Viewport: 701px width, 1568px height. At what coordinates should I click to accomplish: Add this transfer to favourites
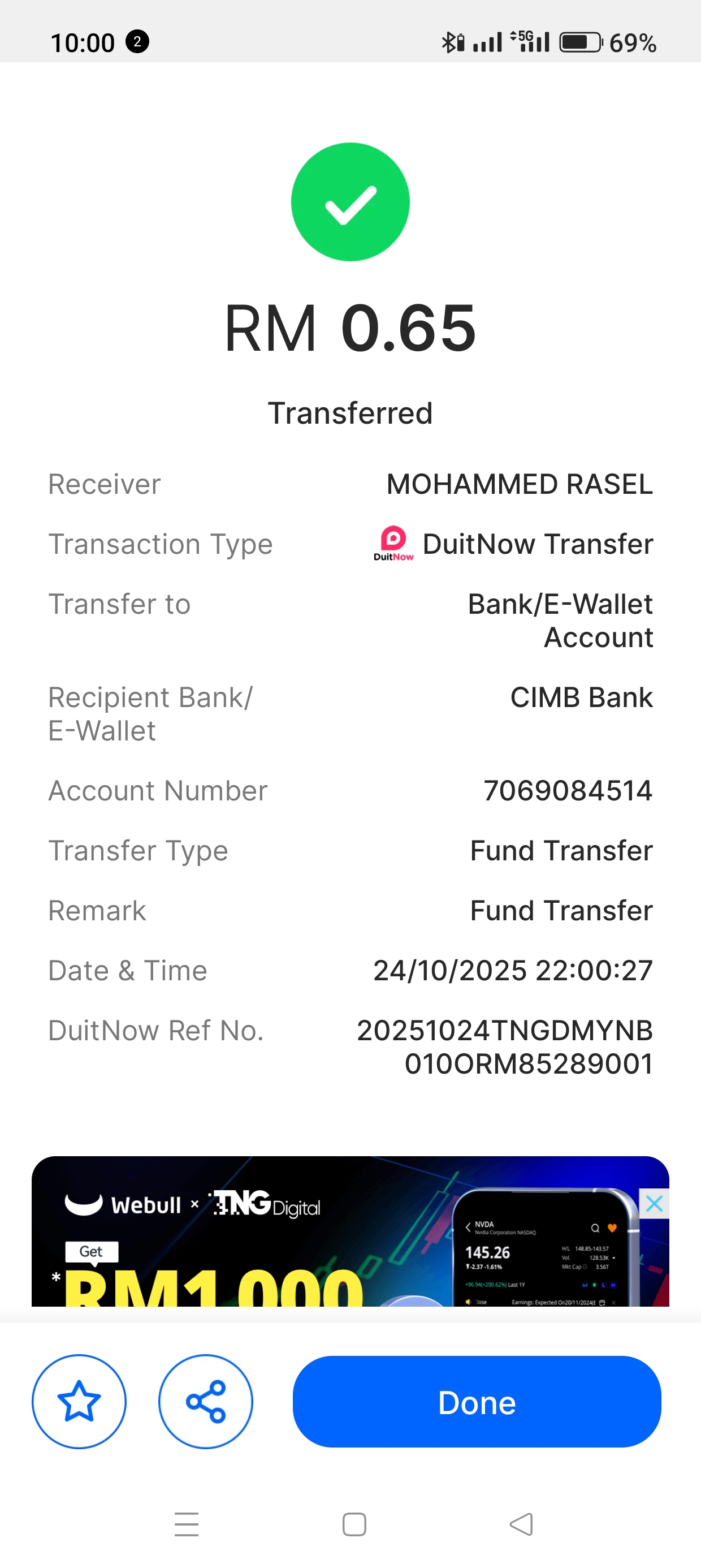tap(79, 1401)
